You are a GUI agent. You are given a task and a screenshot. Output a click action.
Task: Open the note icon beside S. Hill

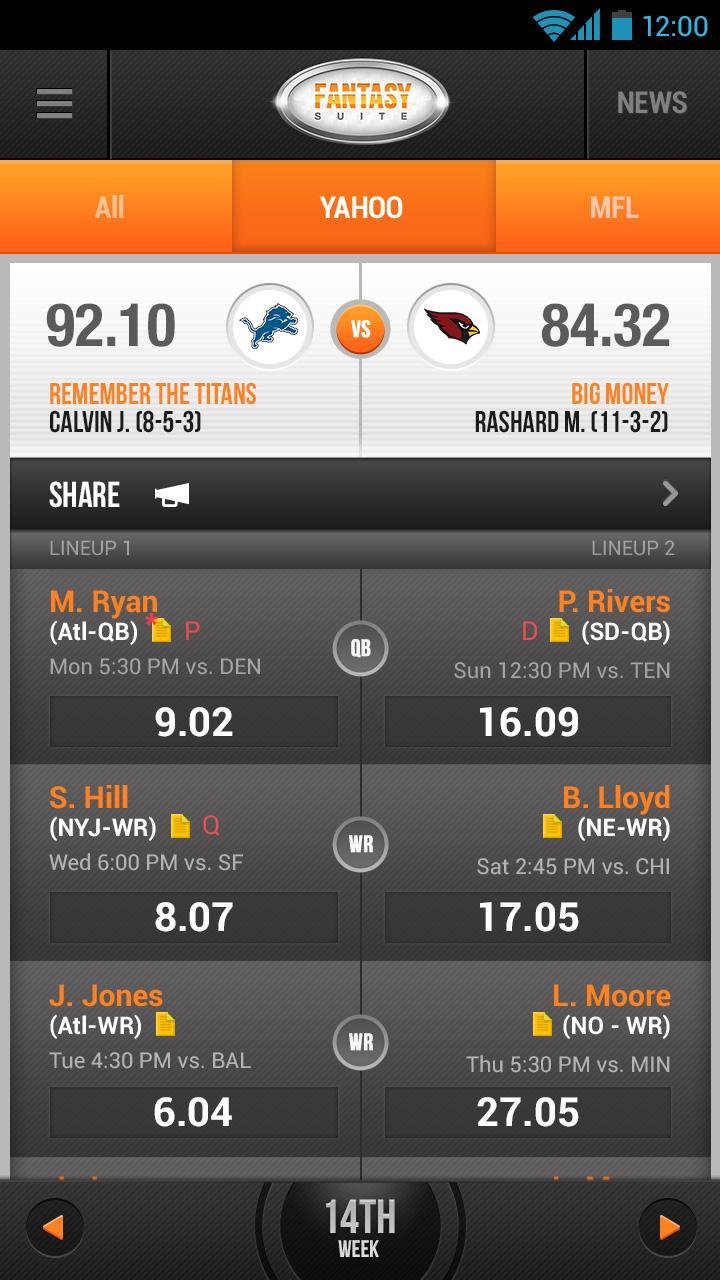click(180, 826)
